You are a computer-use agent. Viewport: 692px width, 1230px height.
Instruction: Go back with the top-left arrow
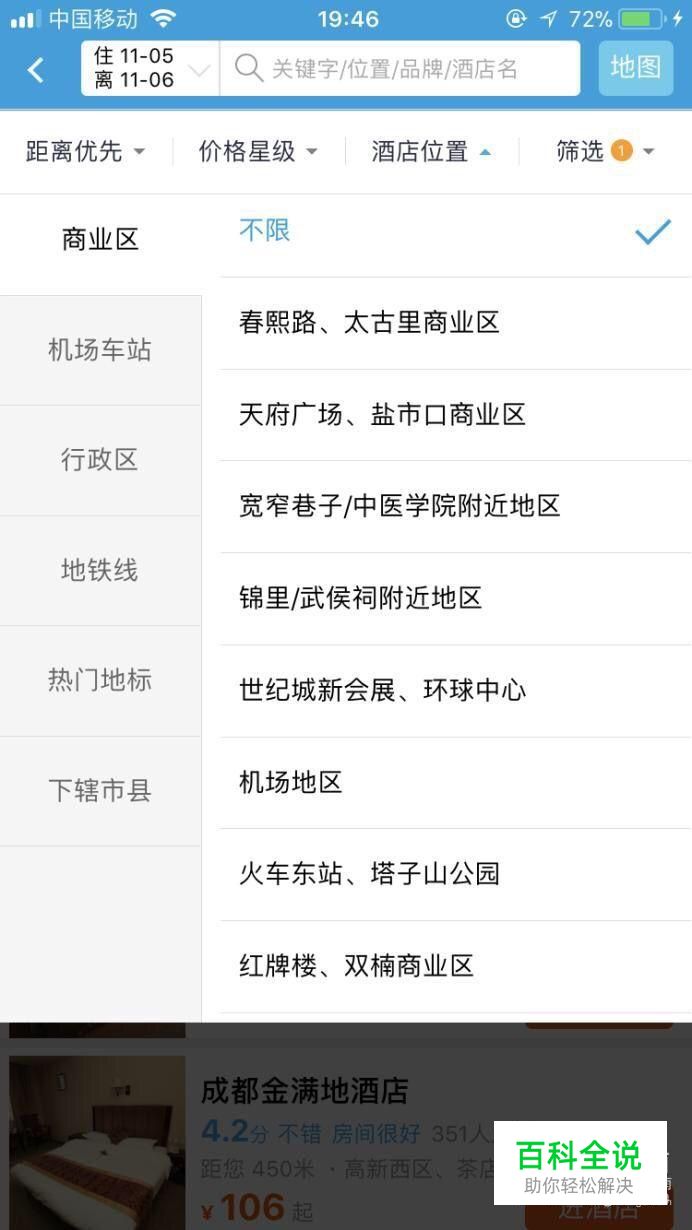click(x=36, y=69)
